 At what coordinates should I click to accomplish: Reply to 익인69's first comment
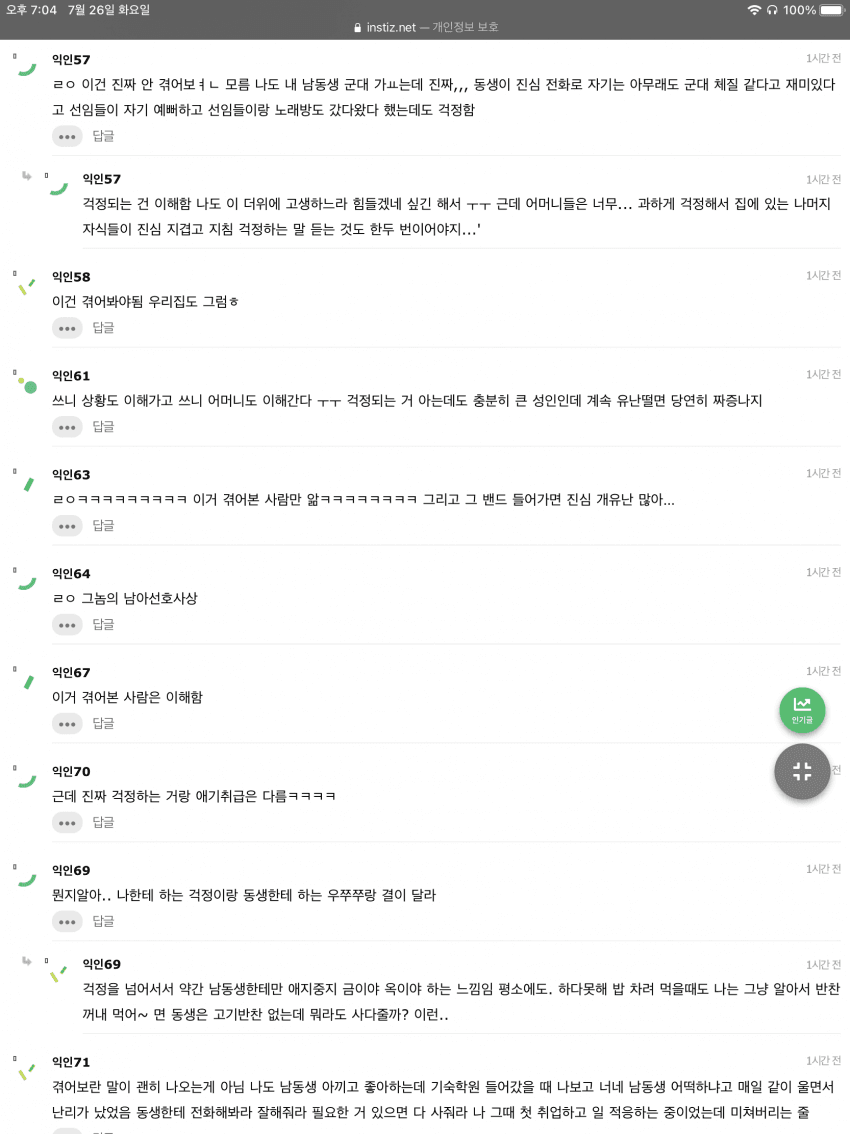tap(103, 921)
